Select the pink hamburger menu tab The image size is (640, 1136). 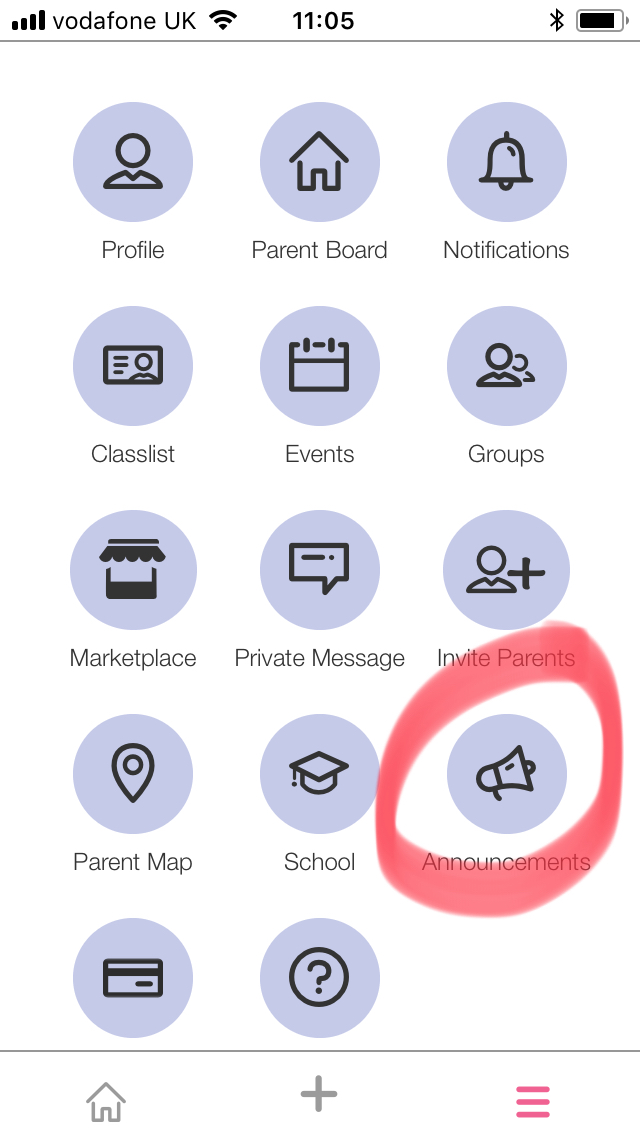point(533,1102)
